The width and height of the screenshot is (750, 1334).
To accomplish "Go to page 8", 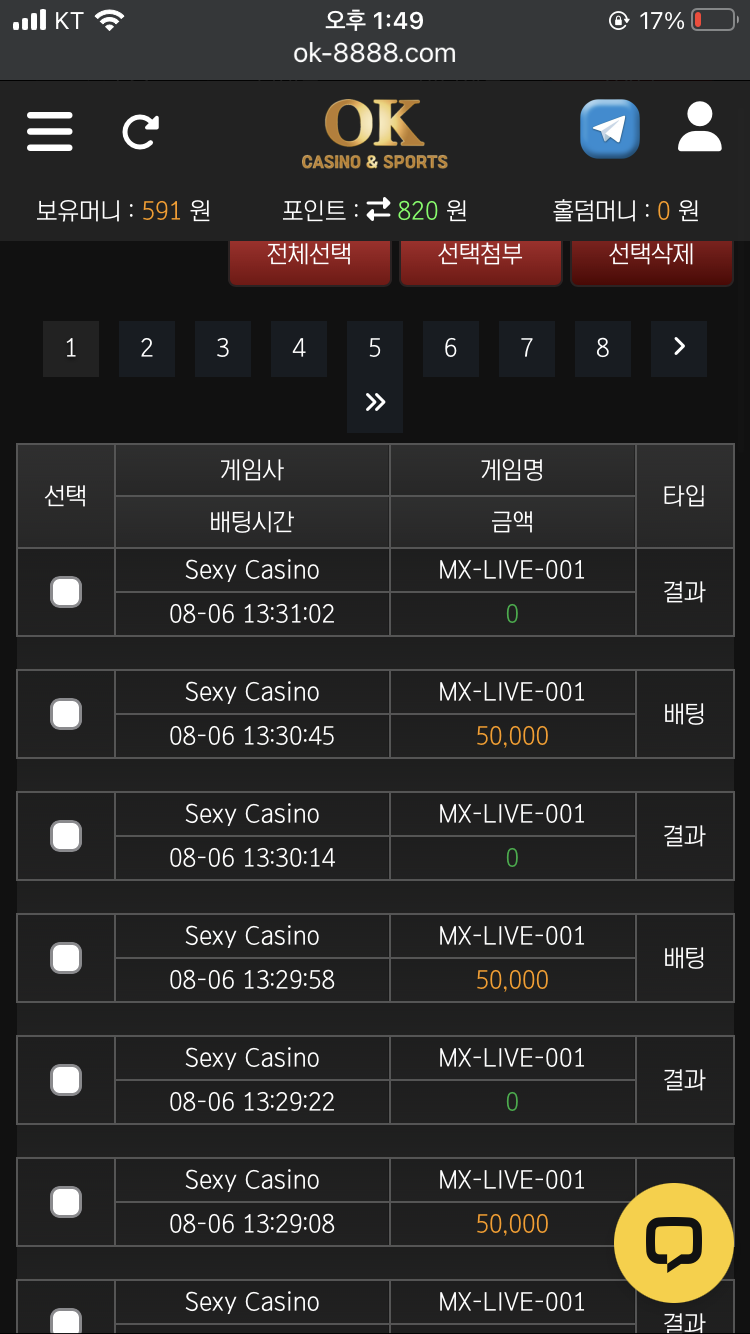I will (x=603, y=348).
